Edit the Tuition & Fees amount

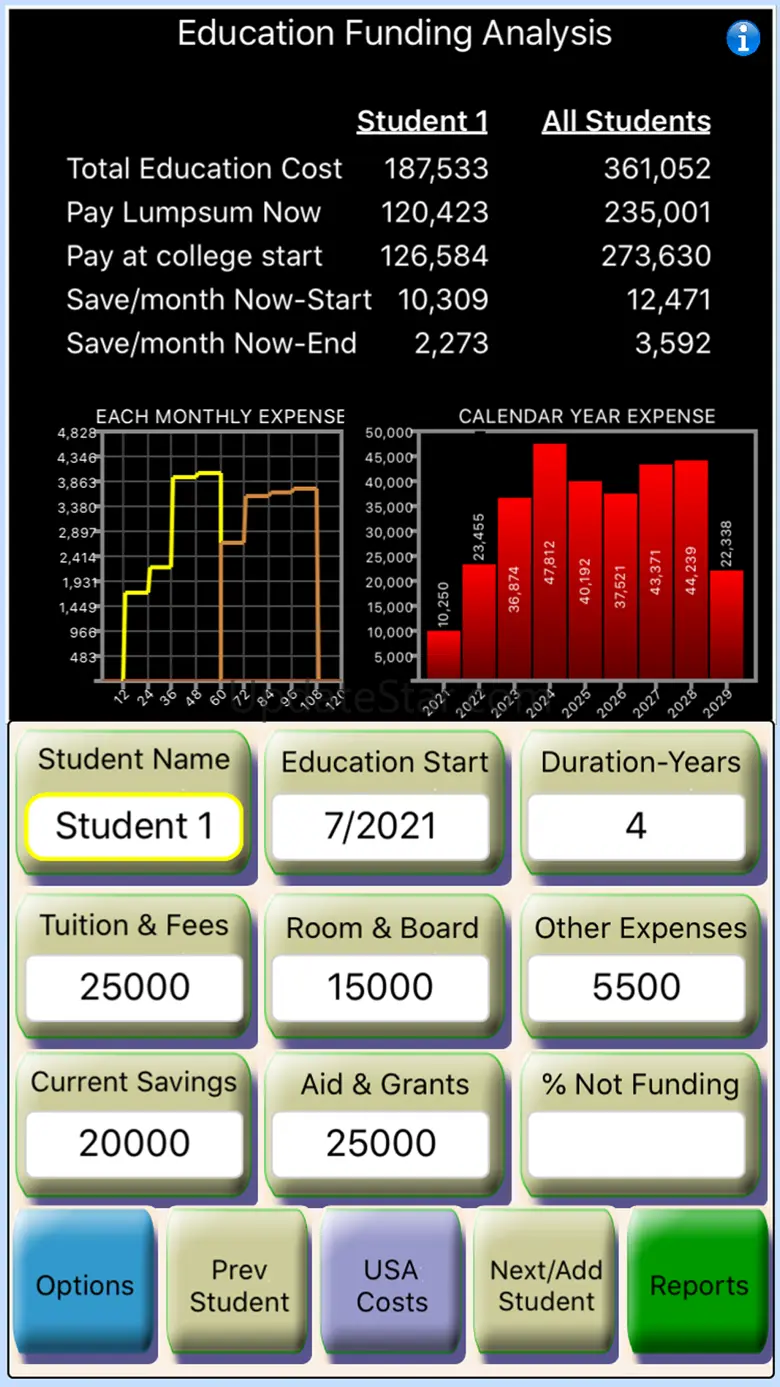135,987
